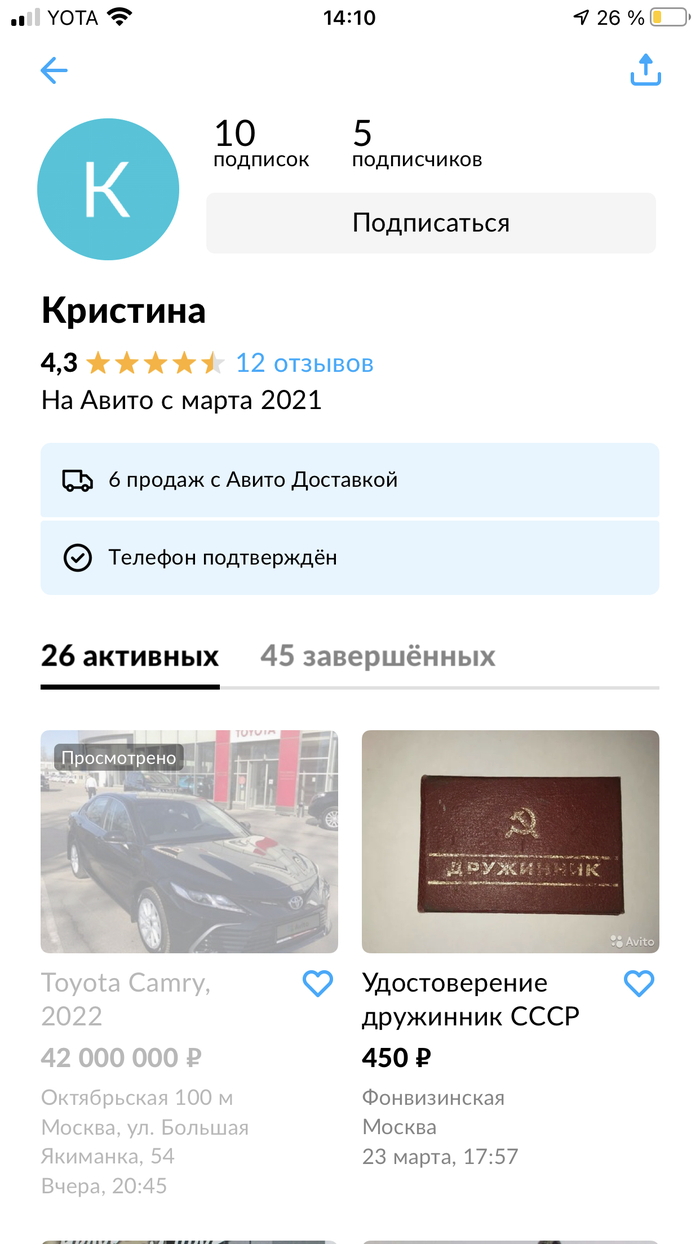The width and height of the screenshot is (700, 1244).
Task: Favorite the Удостоверение дружинник СССР listing
Action: (x=638, y=984)
